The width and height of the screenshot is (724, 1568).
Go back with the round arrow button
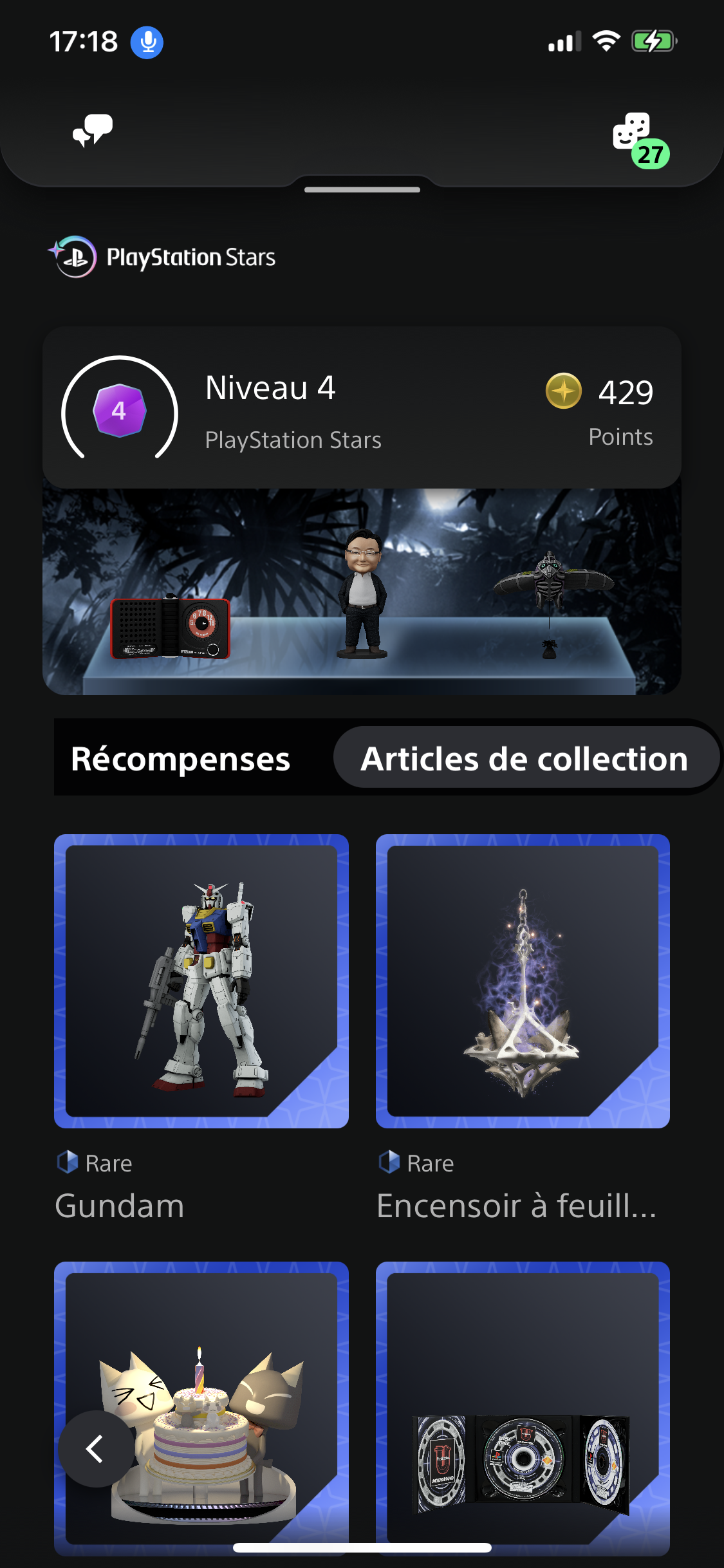[97, 1449]
